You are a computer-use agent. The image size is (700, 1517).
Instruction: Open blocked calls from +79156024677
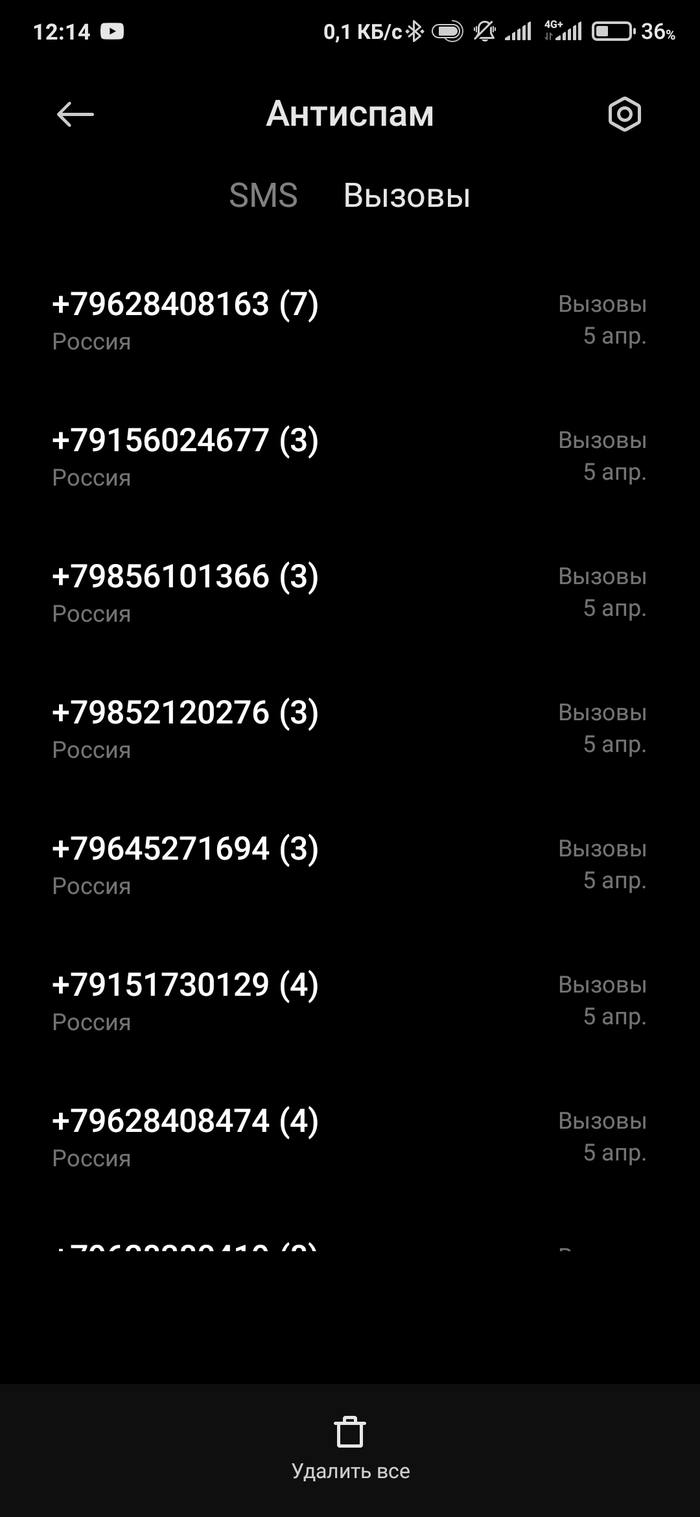(350, 456)
